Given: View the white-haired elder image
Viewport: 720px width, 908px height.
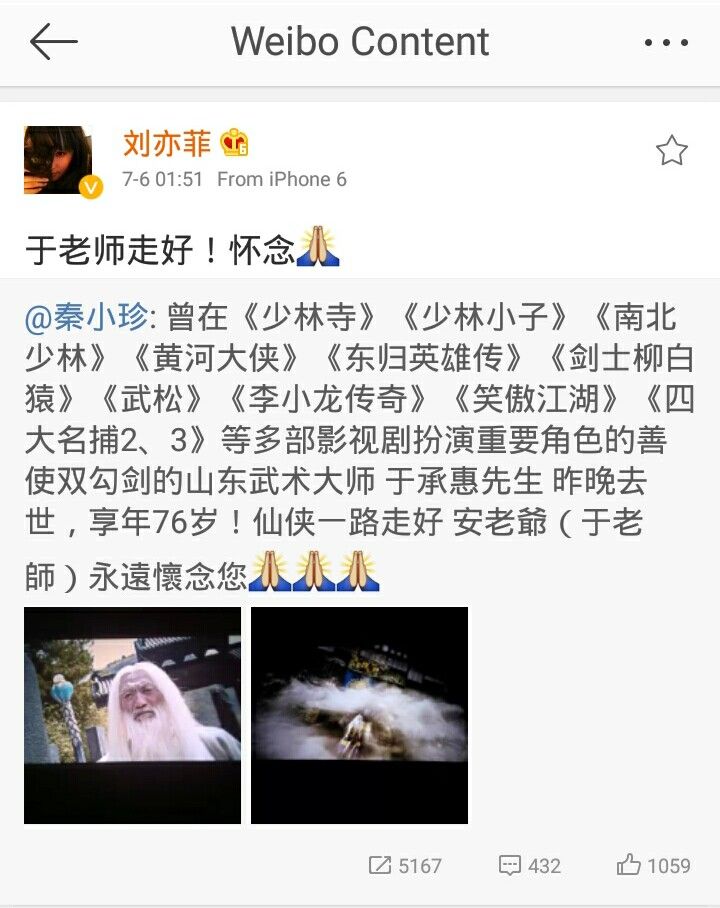Looking at the screenshot, I should 132,715.
